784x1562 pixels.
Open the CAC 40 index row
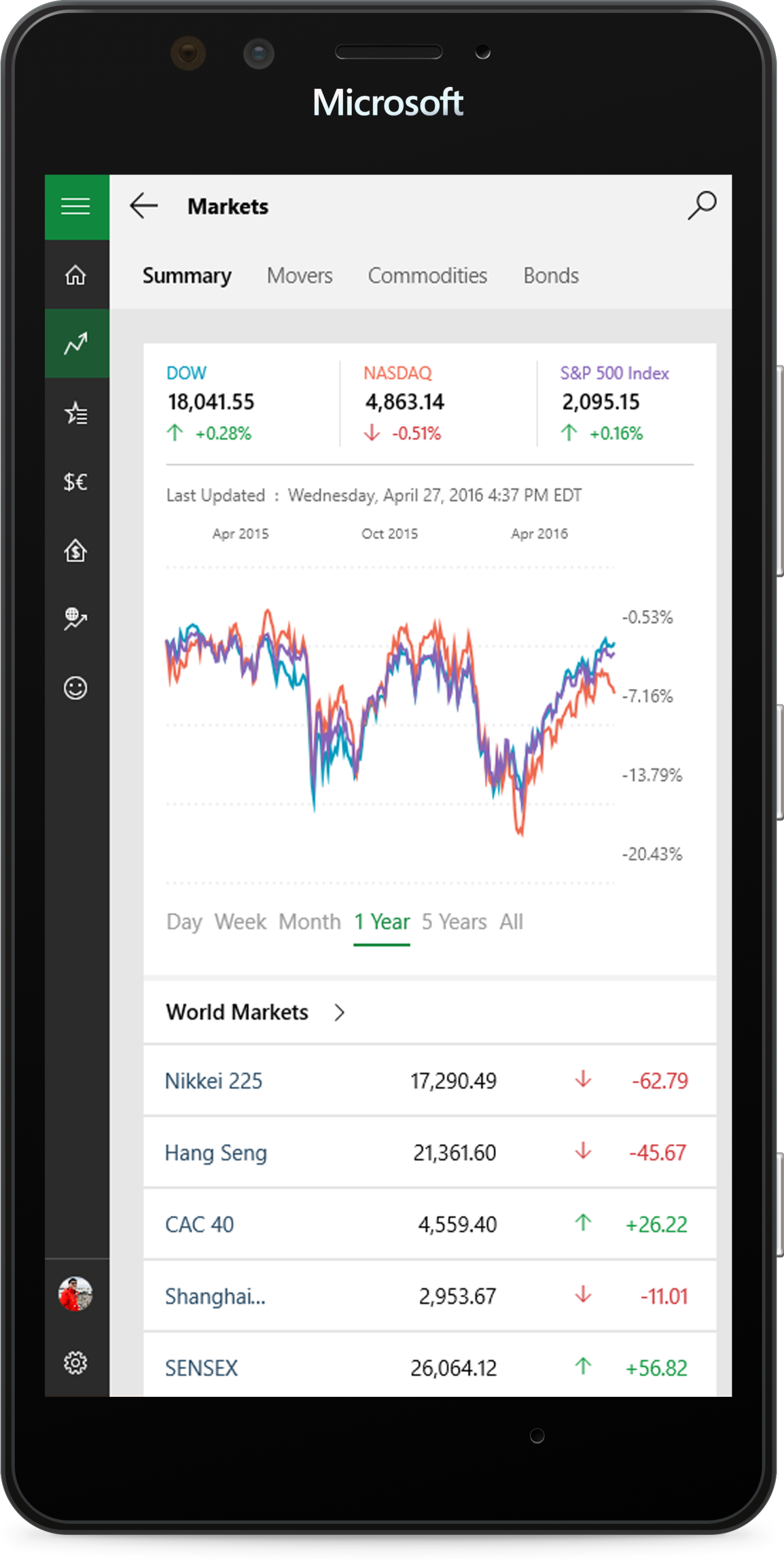pos(430,1224)
